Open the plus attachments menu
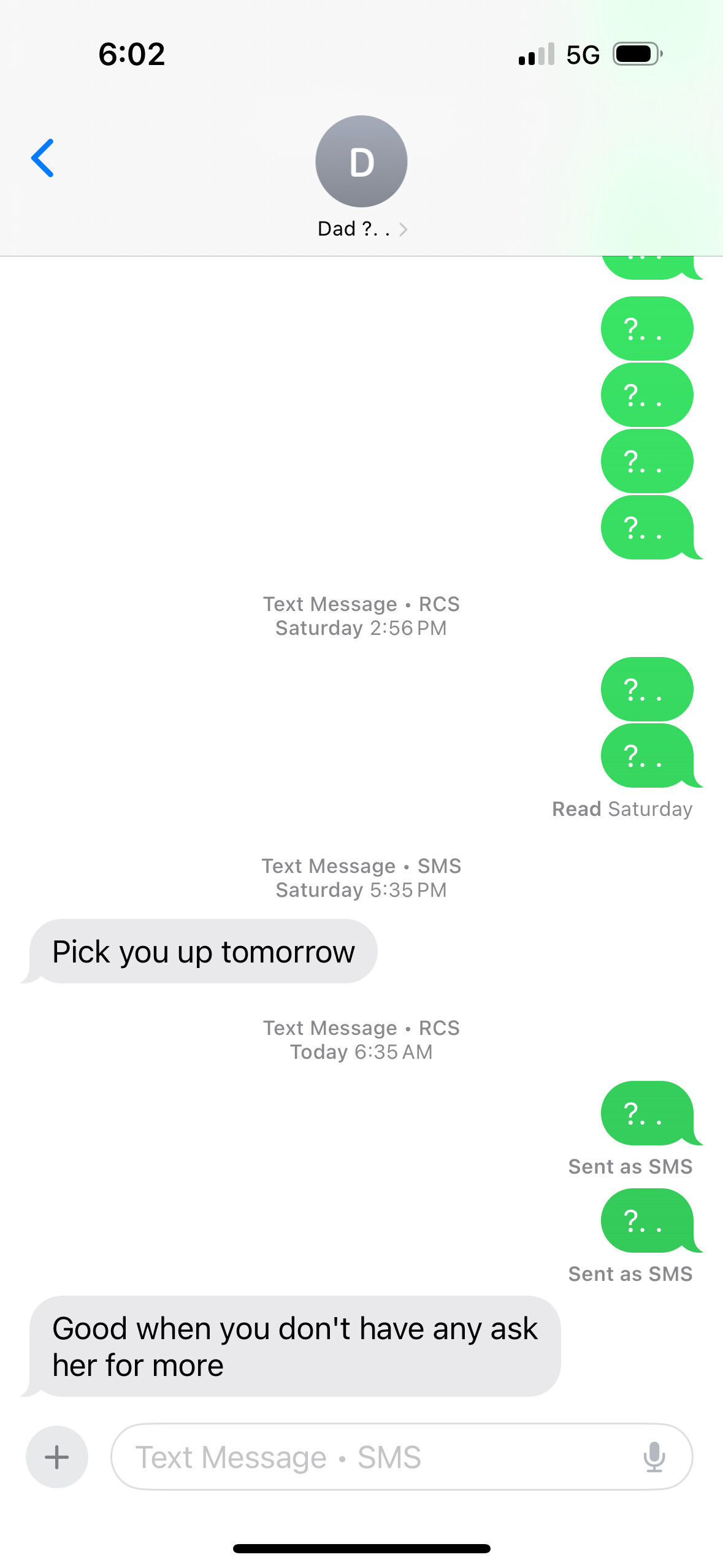The width and height of the screenshot is (723, 1568). click(57, 1456)
